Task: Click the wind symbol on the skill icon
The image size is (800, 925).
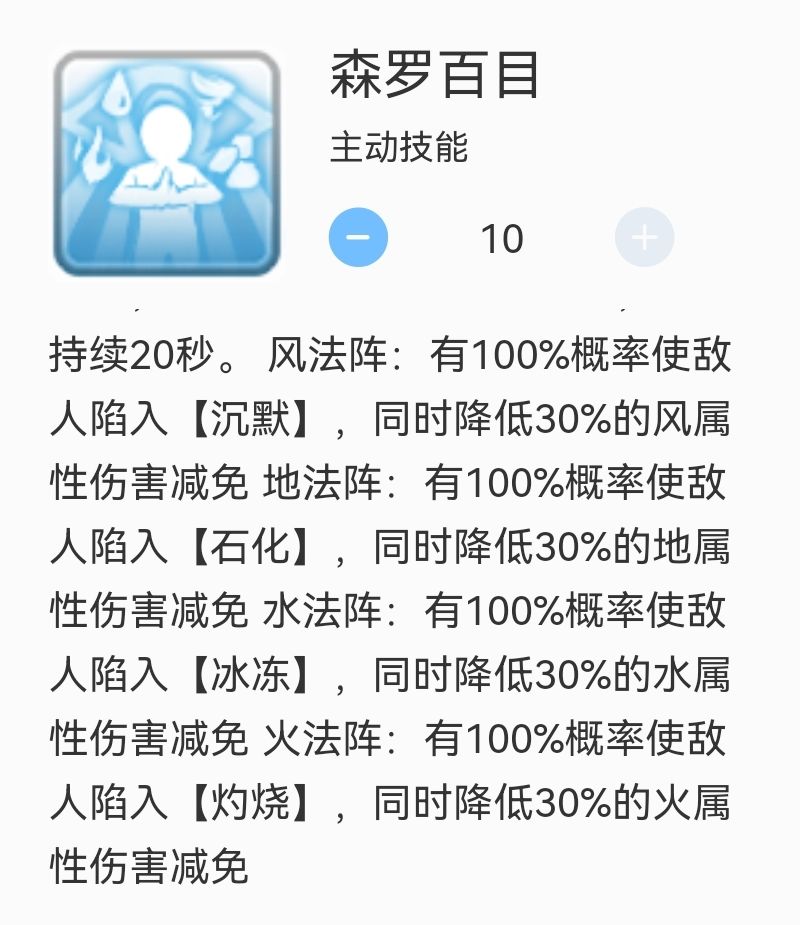Action: (212, 90)
